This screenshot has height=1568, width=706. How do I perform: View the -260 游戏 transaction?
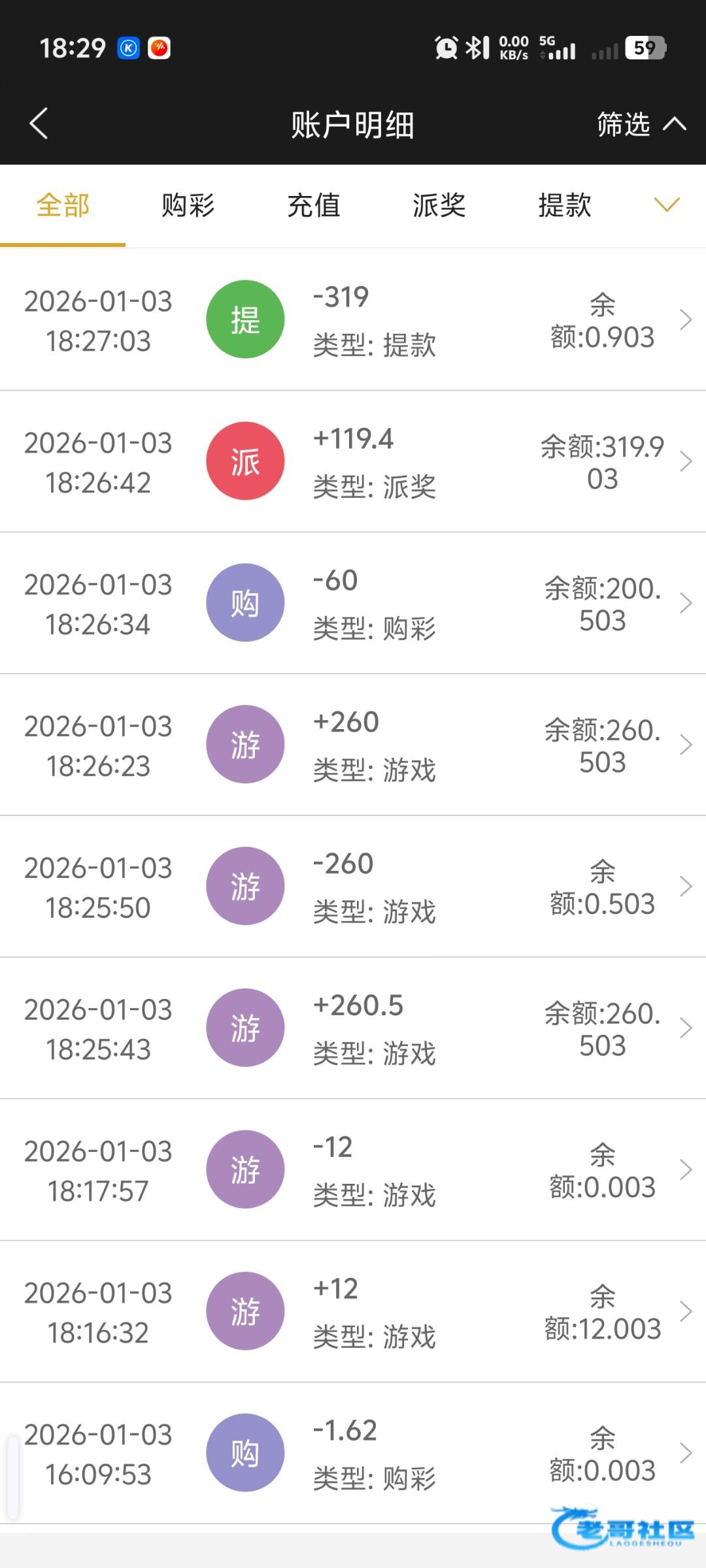(x=353, y=887)
